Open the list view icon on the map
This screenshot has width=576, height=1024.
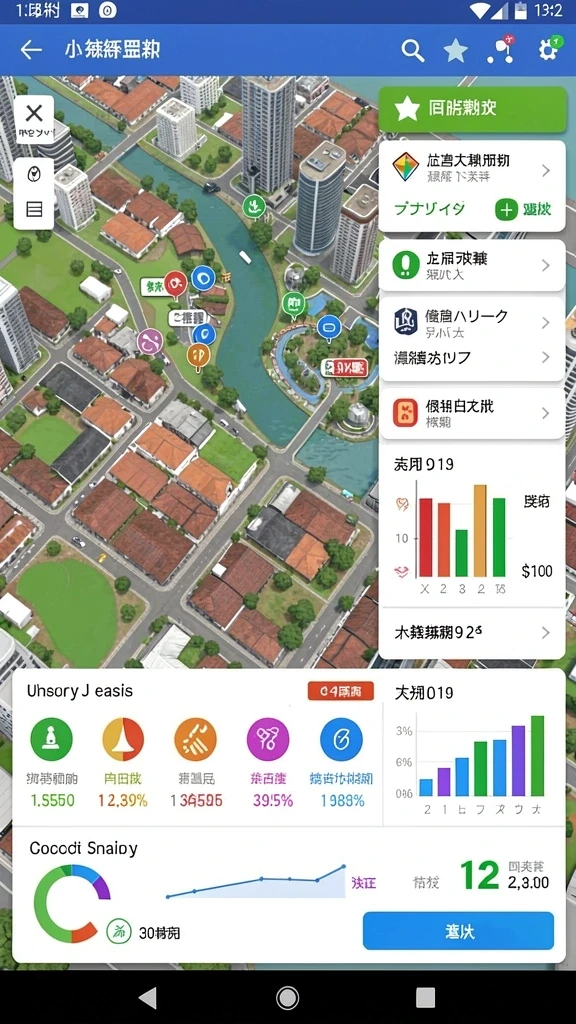coord(34,209)
